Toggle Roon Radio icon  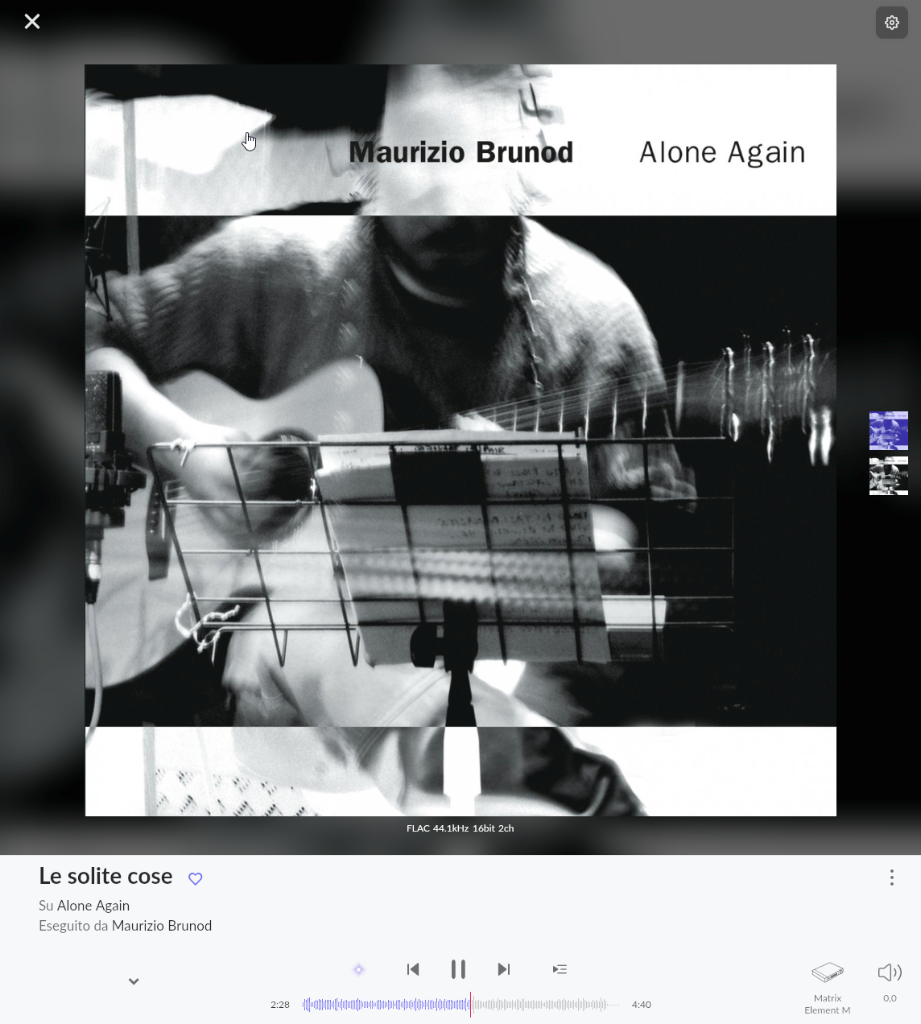point(359,969)
